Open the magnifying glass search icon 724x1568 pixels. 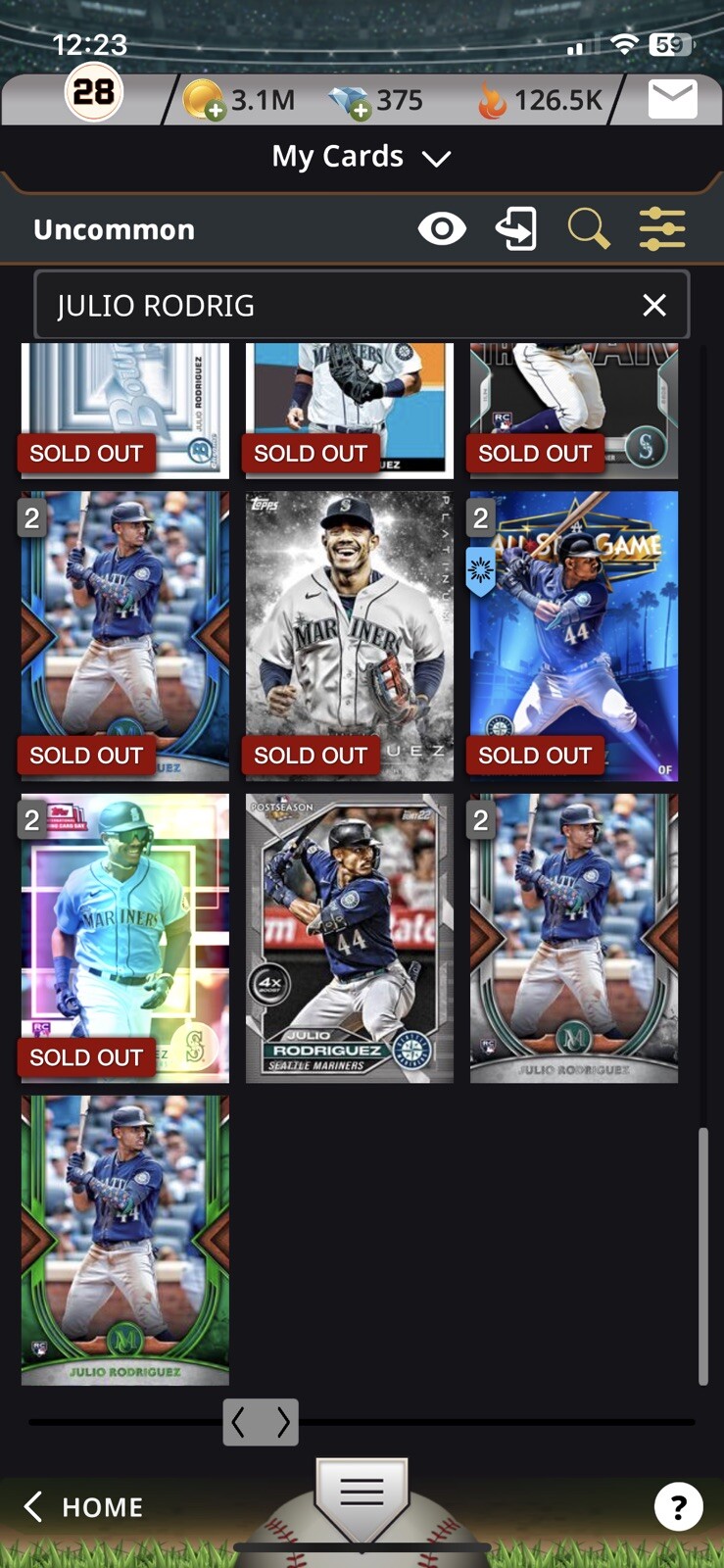589,229
